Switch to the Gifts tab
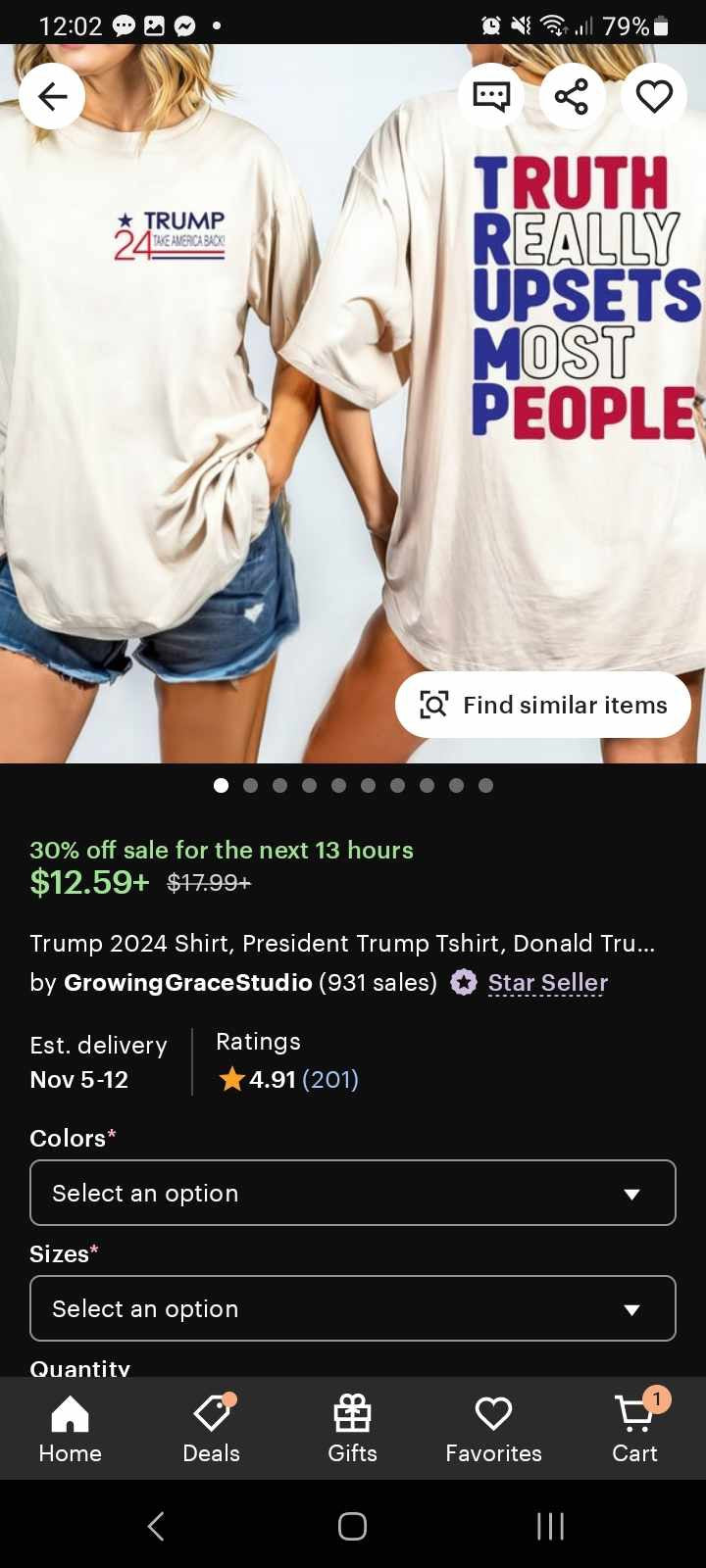 coord(353,1429)
